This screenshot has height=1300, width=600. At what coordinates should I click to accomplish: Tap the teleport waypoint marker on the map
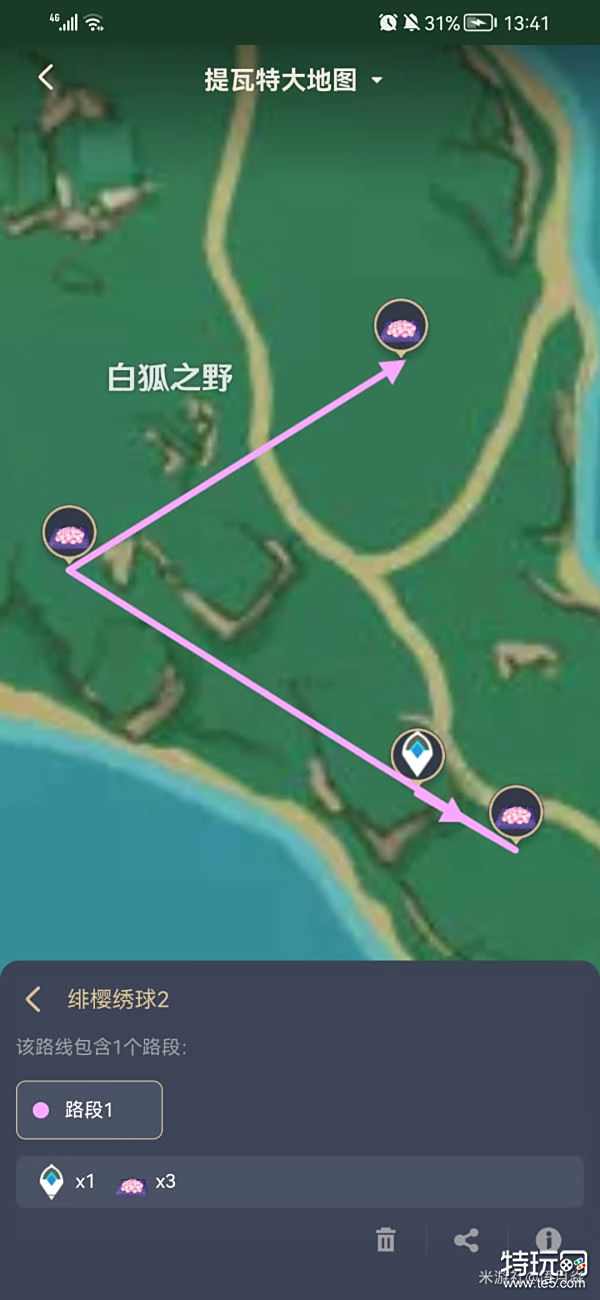click(x=417, y=754)
